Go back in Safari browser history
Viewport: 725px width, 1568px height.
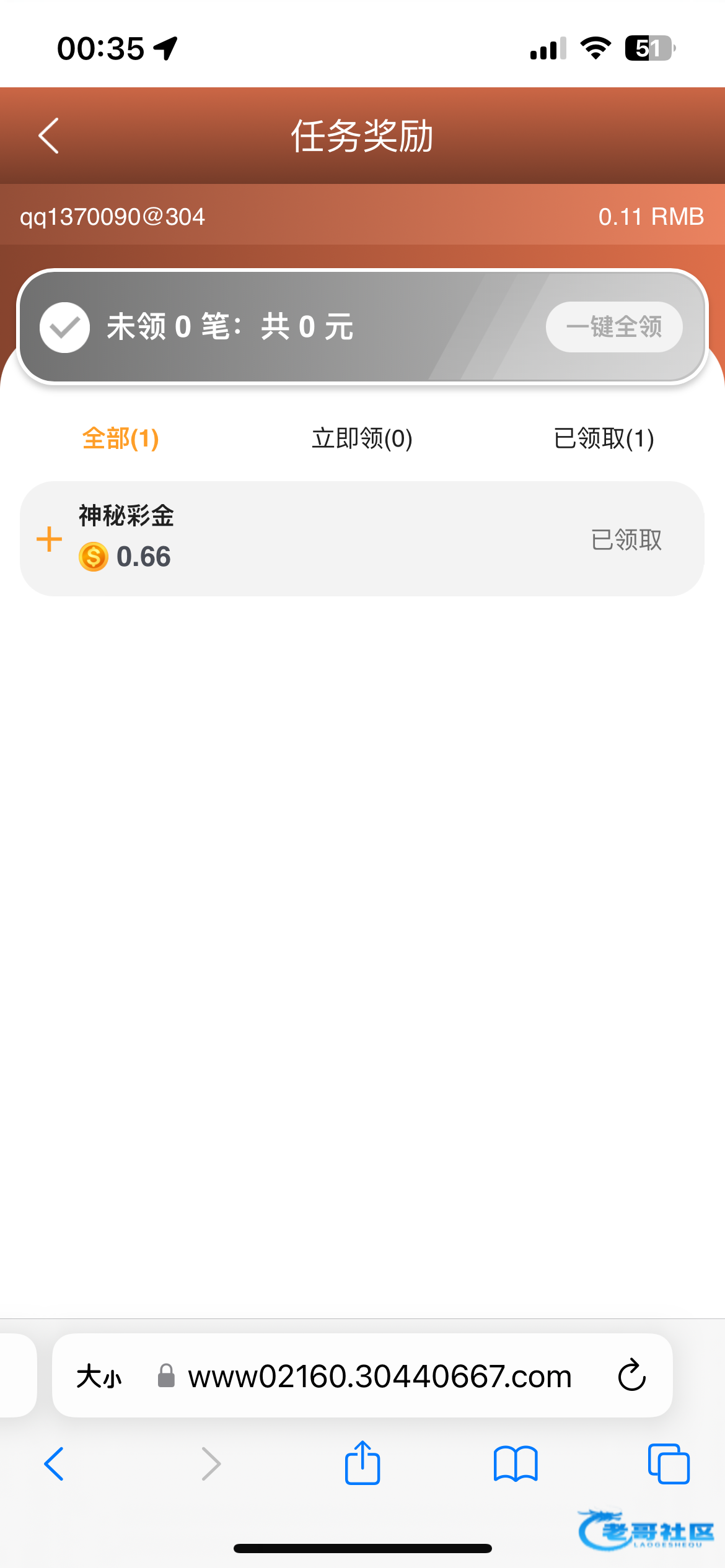click(x=54, y=1464)
